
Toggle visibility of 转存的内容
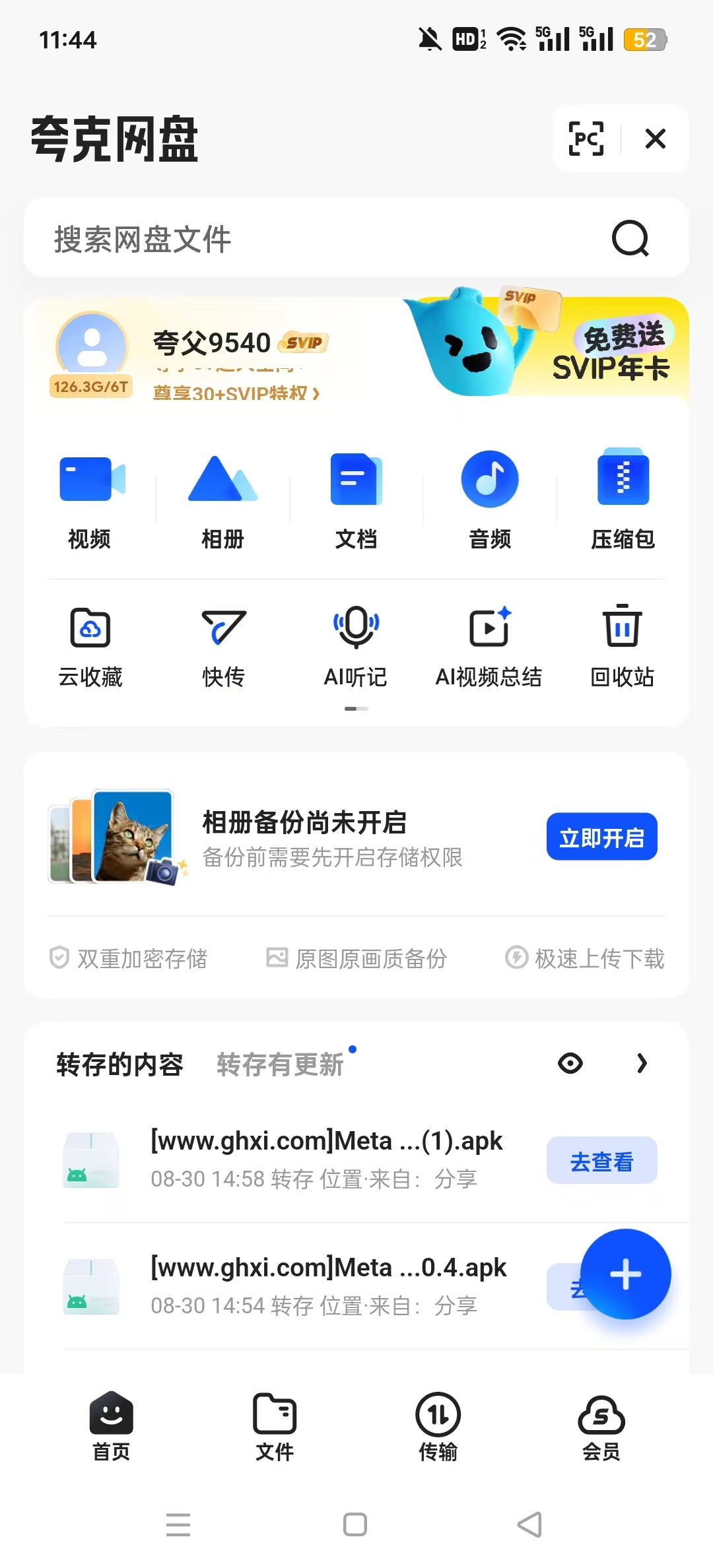570,1063
